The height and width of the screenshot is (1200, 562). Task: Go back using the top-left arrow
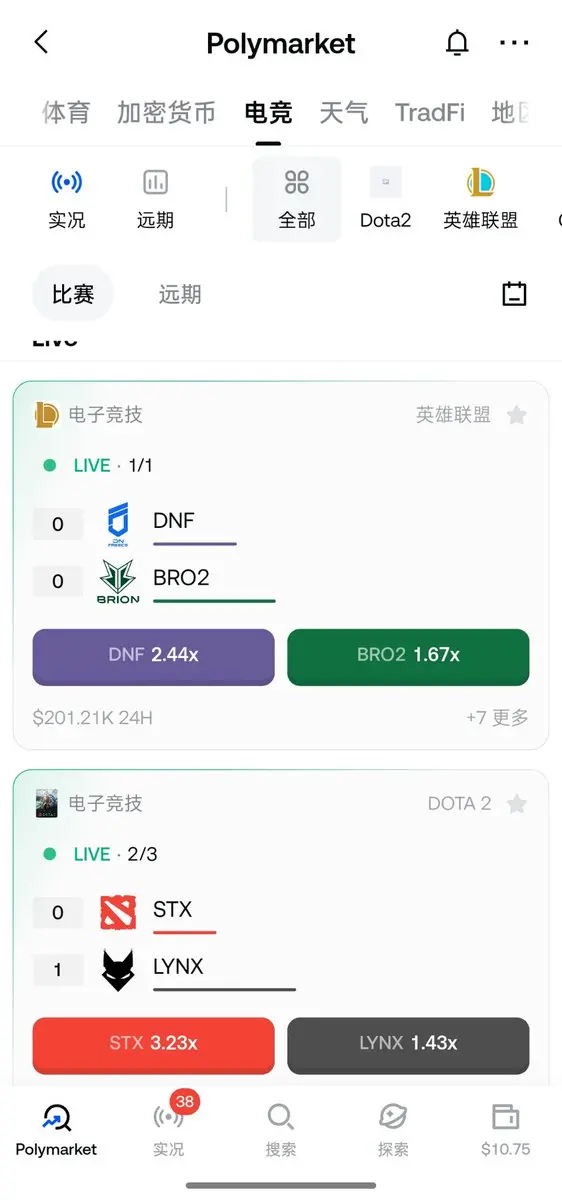(x=41, y=42)
